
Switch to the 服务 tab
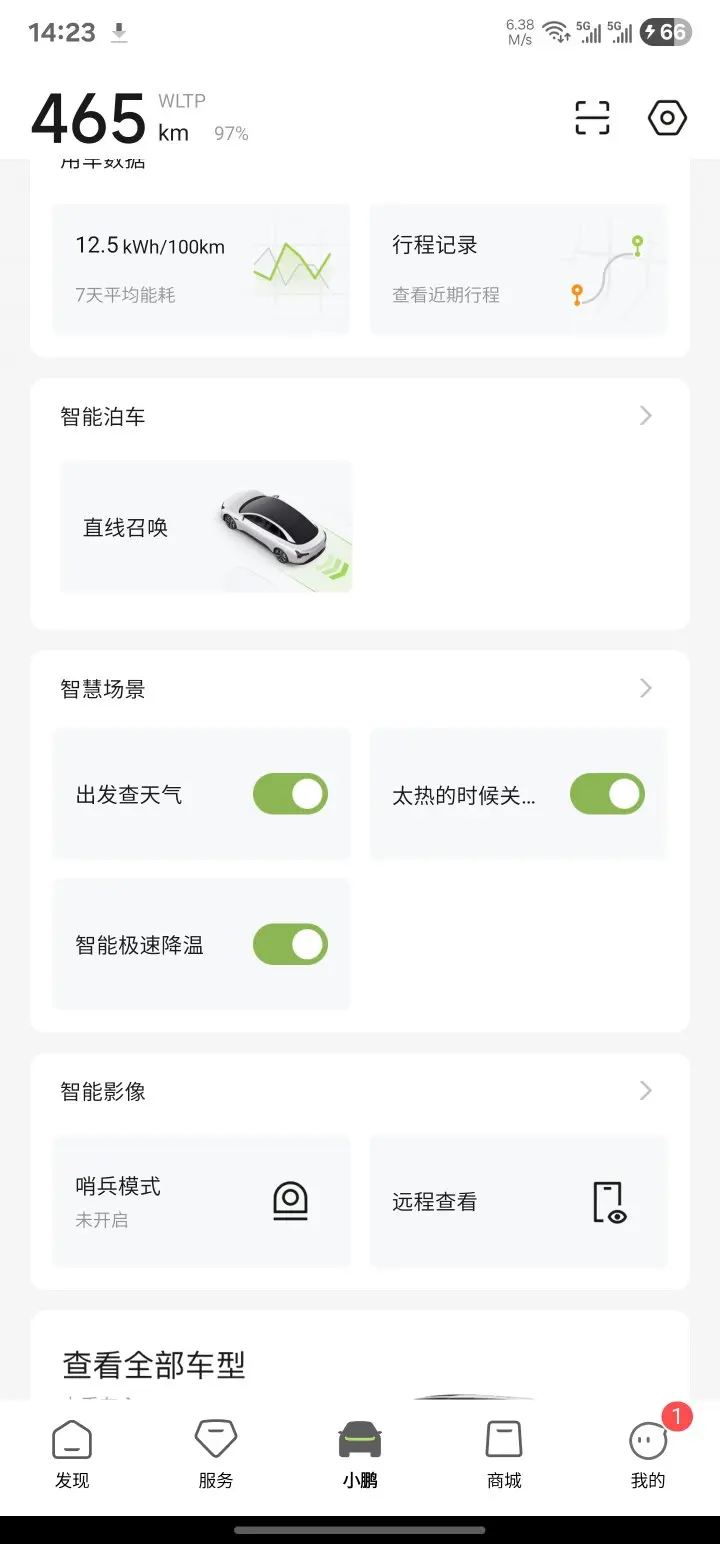pyautogui.click(x=216, y=1456)
